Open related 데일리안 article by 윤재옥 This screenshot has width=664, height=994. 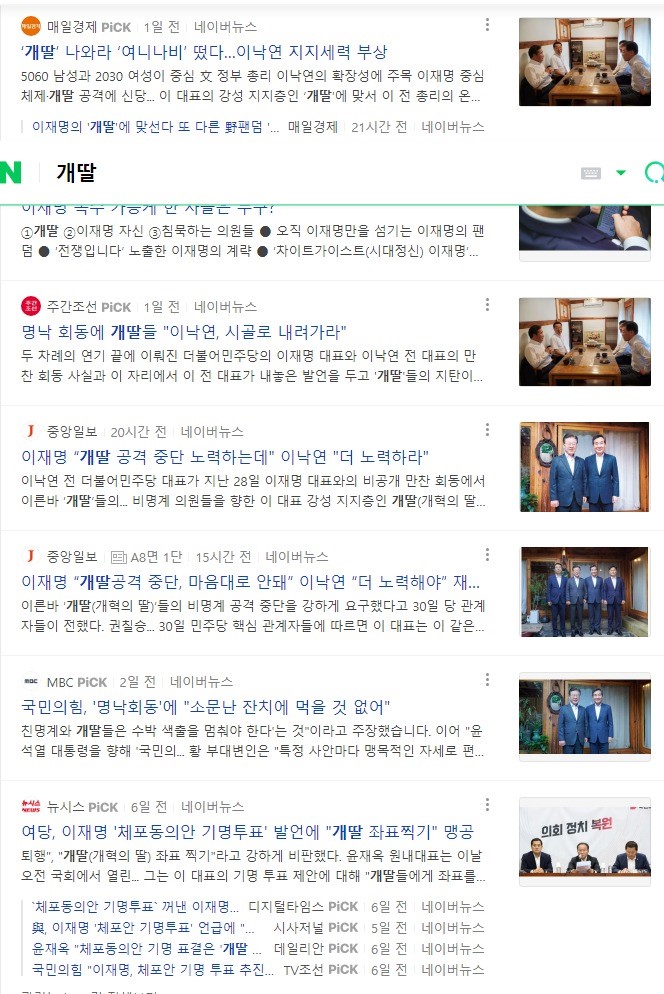[x=138, y=948]
